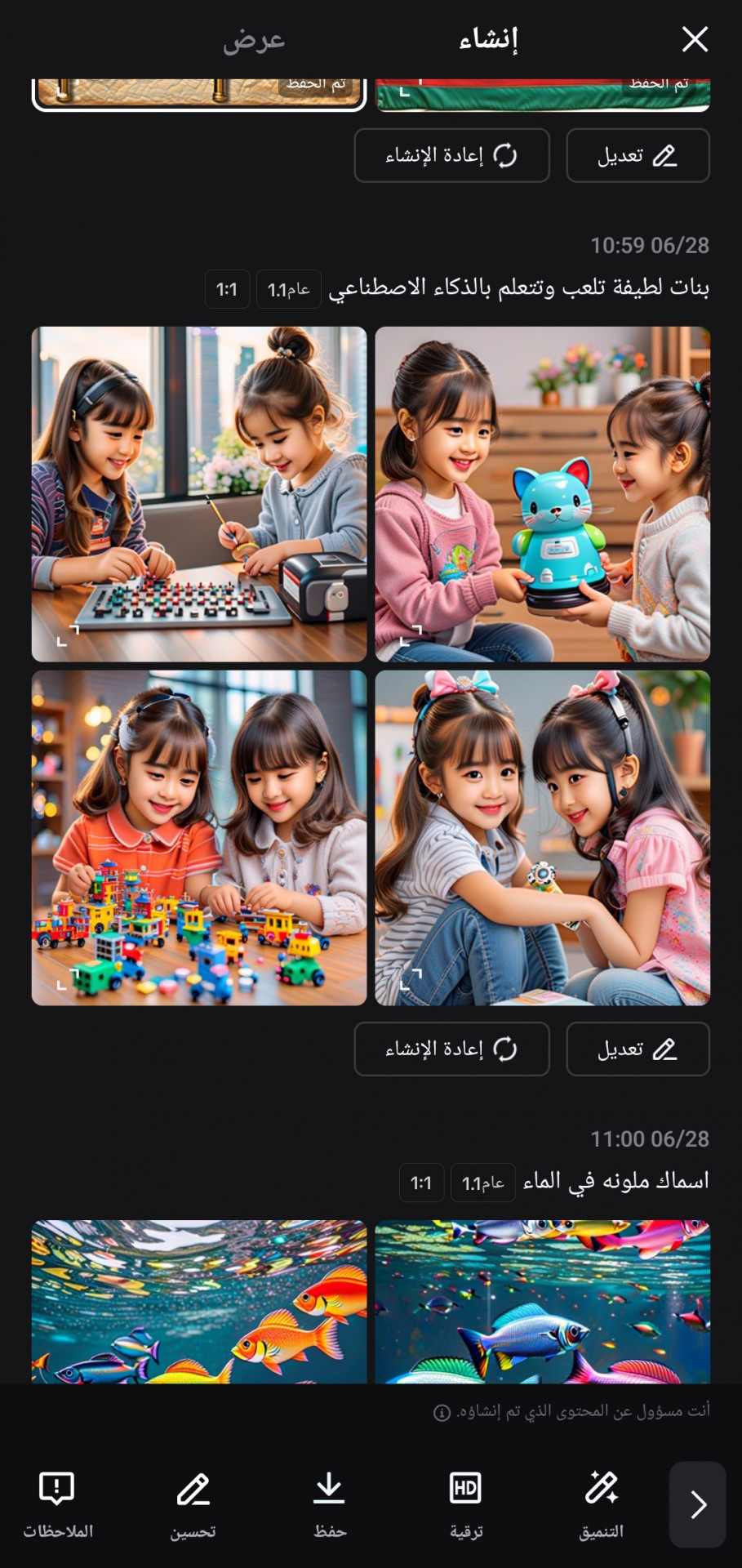The height and width of the screenshot is (1568, 742).
Task: Tap إعادة الإنشاء above the girls prompt
Action: click(451, 155)
